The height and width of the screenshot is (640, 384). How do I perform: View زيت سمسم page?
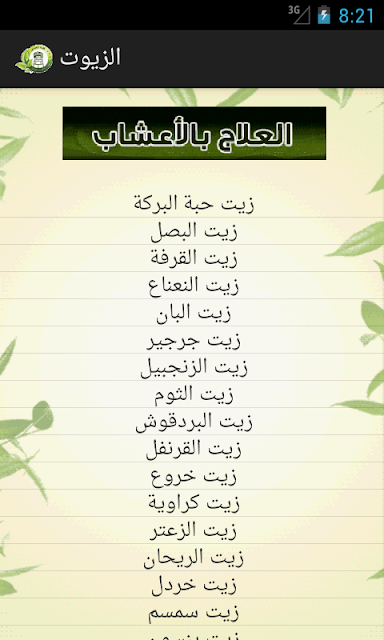(194, 612)
